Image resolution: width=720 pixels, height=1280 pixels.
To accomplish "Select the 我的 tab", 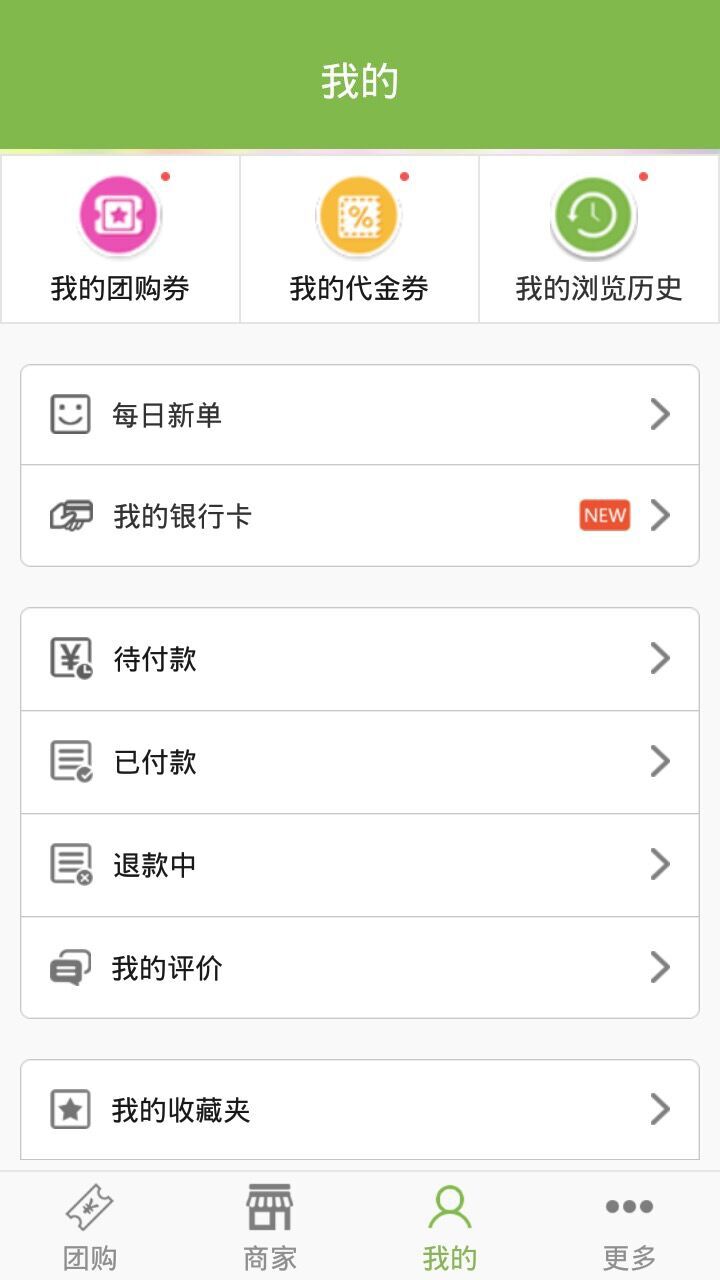I will (x=450, y=1227).
